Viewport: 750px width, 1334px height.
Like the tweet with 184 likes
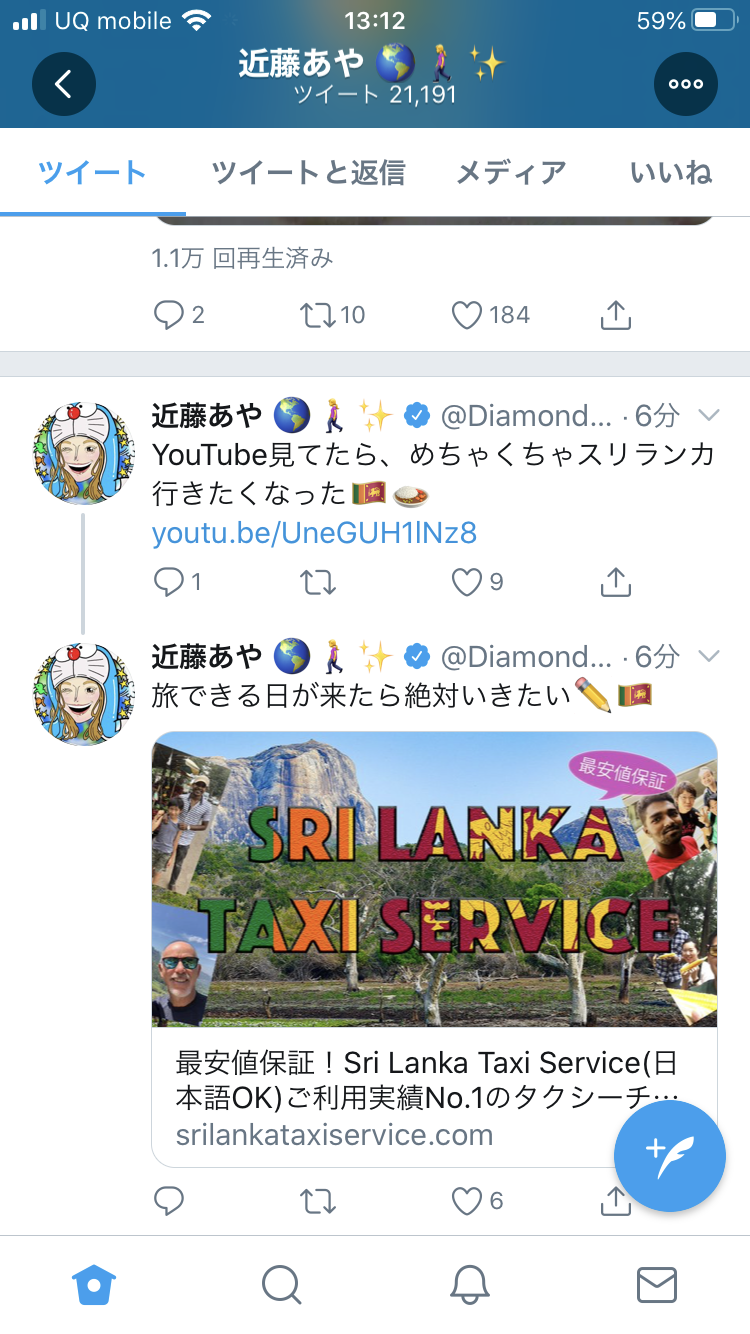(x=467, y=316)
